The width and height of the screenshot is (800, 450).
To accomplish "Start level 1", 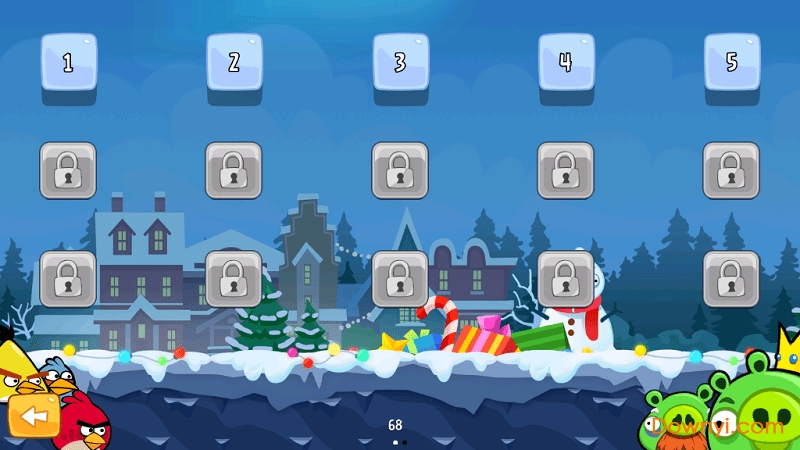I will click(x=68, y=62).
